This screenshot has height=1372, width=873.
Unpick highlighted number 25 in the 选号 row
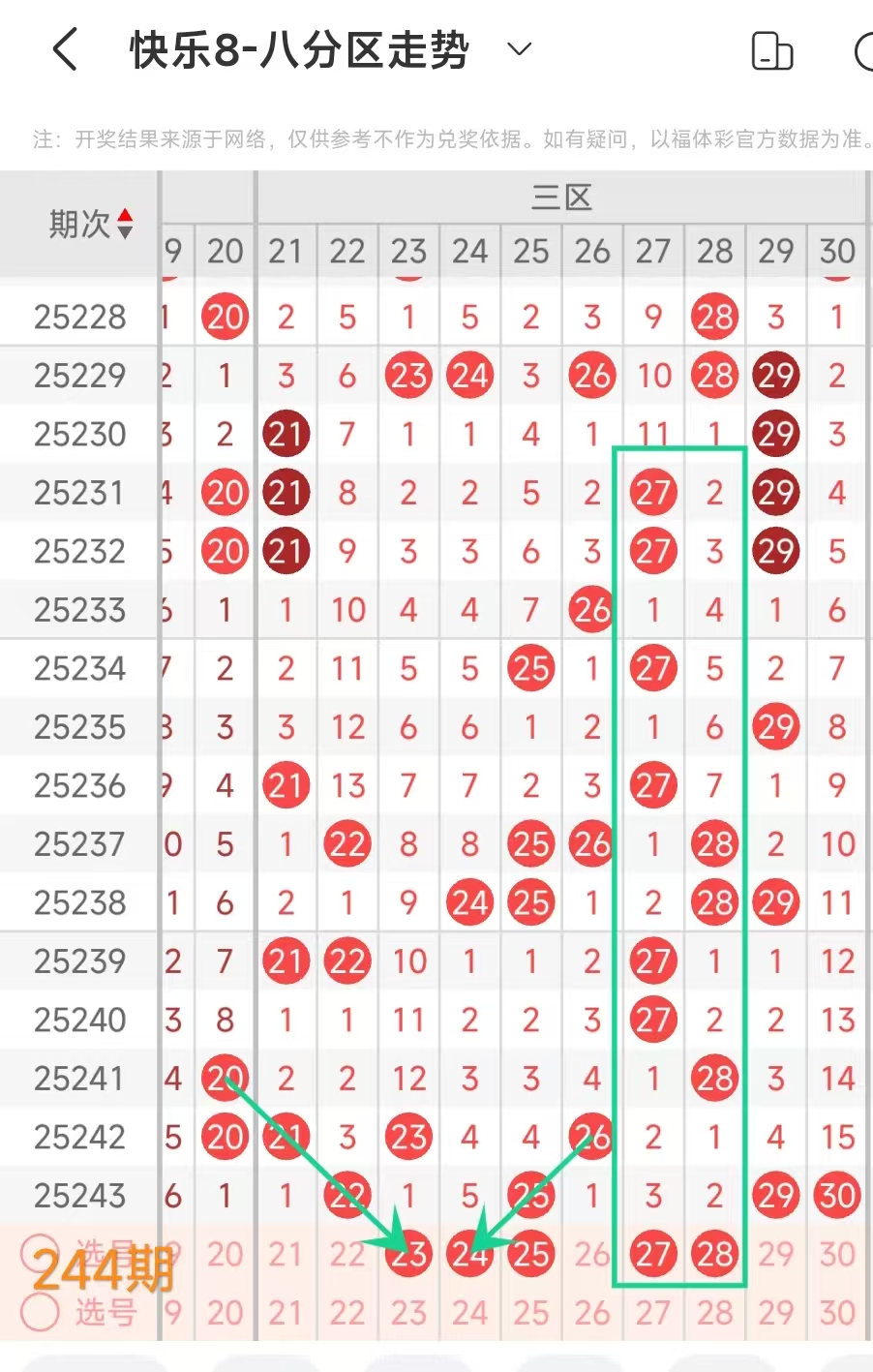531,1254
